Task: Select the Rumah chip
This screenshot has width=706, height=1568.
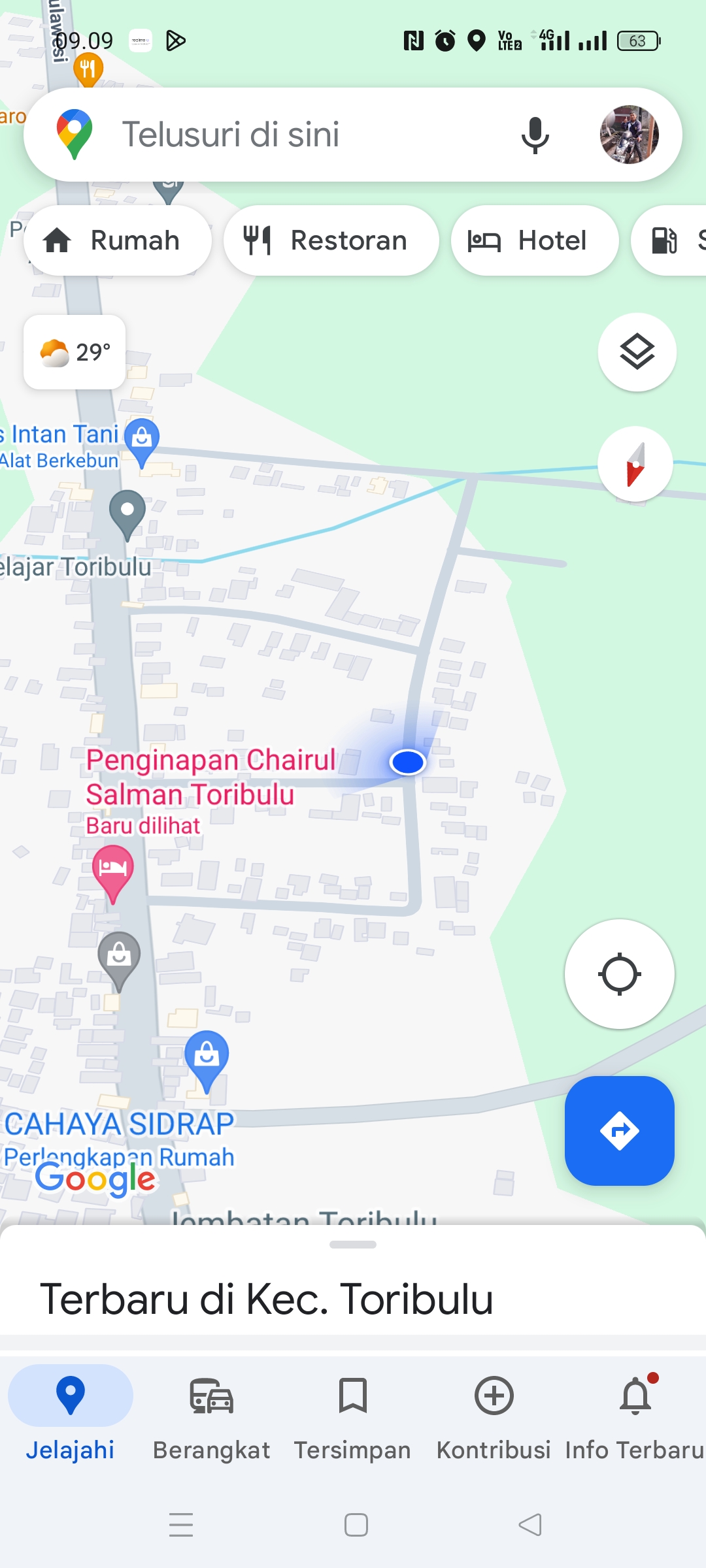Action: coord(118,240)
